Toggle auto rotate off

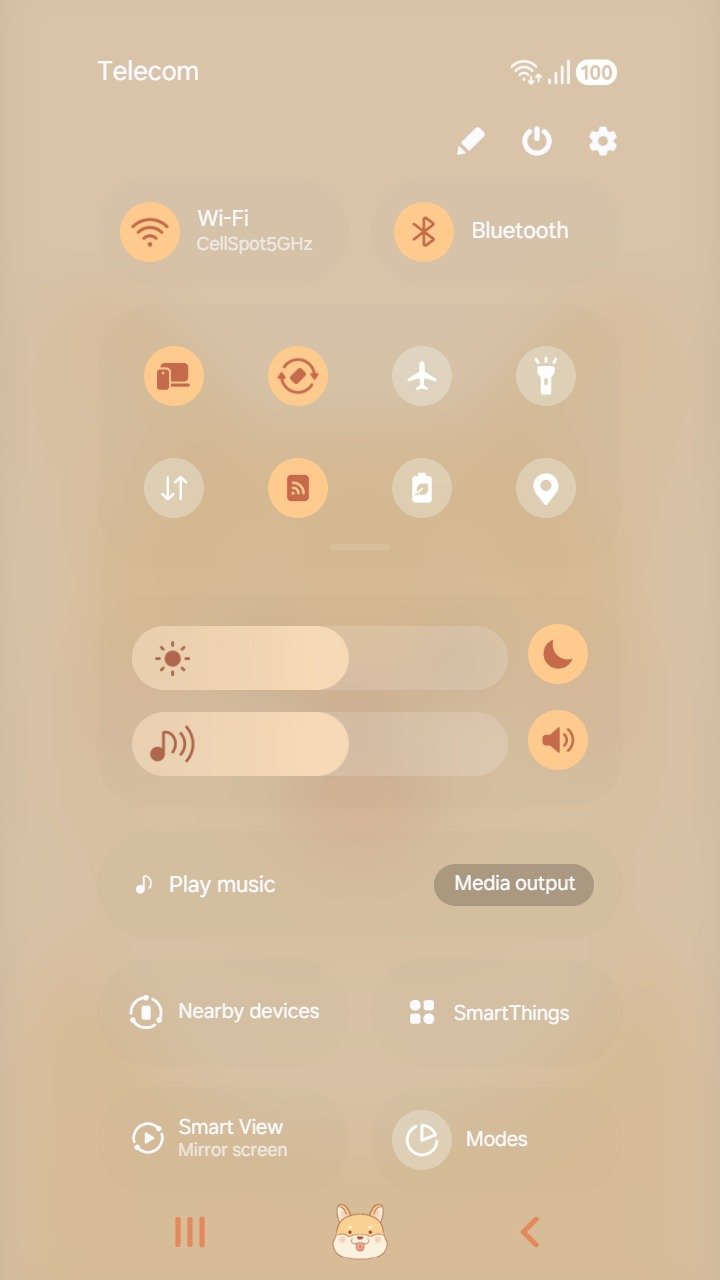click(x=298, y=376)
